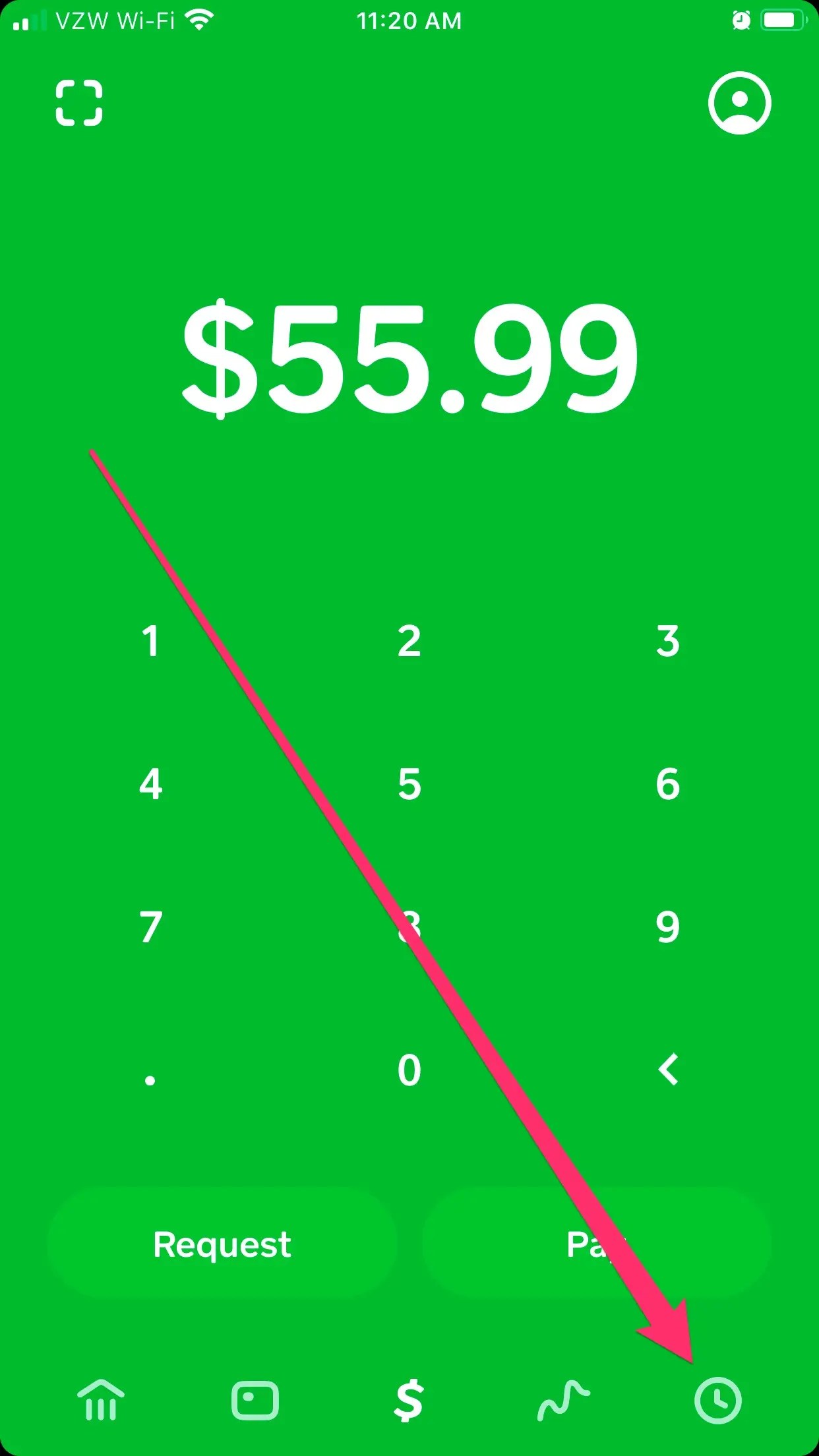Open the QR code scanner
The height and width of the screenshot is (1456, 819).
click(x=79, y=103)
